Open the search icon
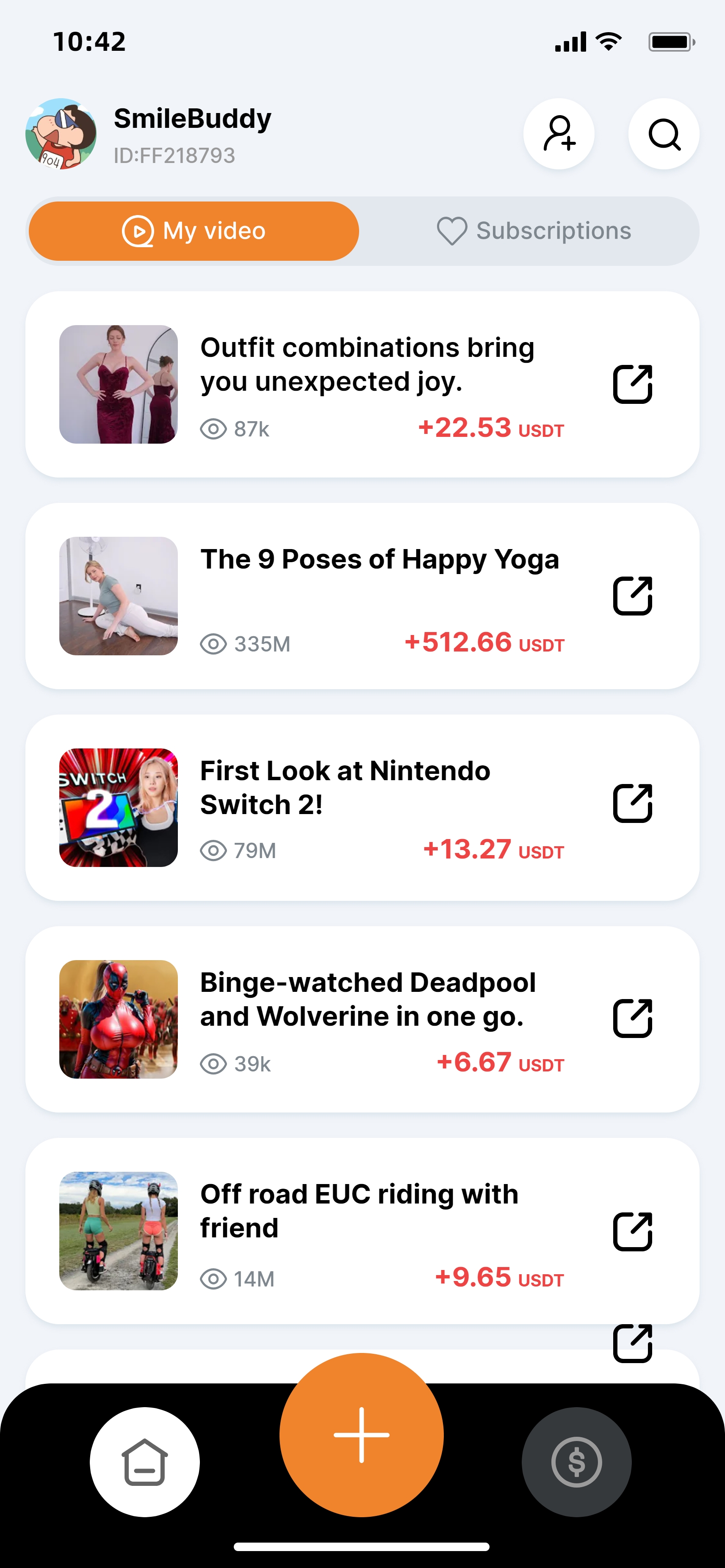Screen dimensions: 725x1568 pos(664,134)
